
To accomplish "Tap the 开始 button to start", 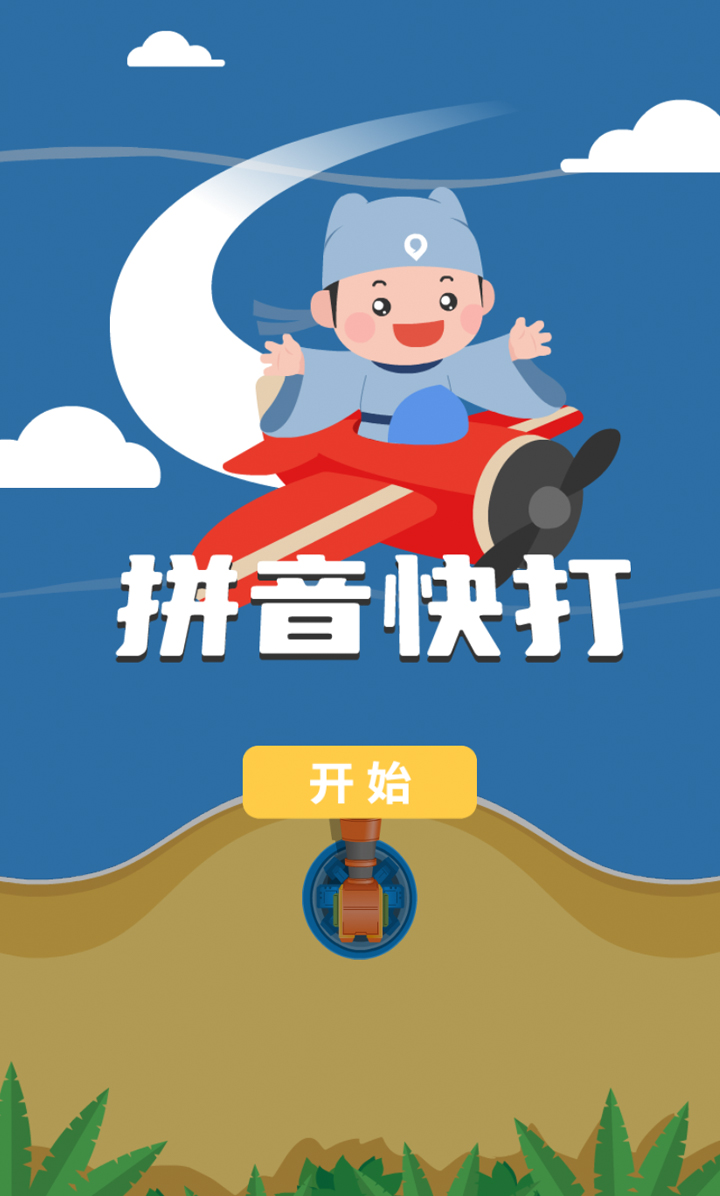I will point(360,782).
